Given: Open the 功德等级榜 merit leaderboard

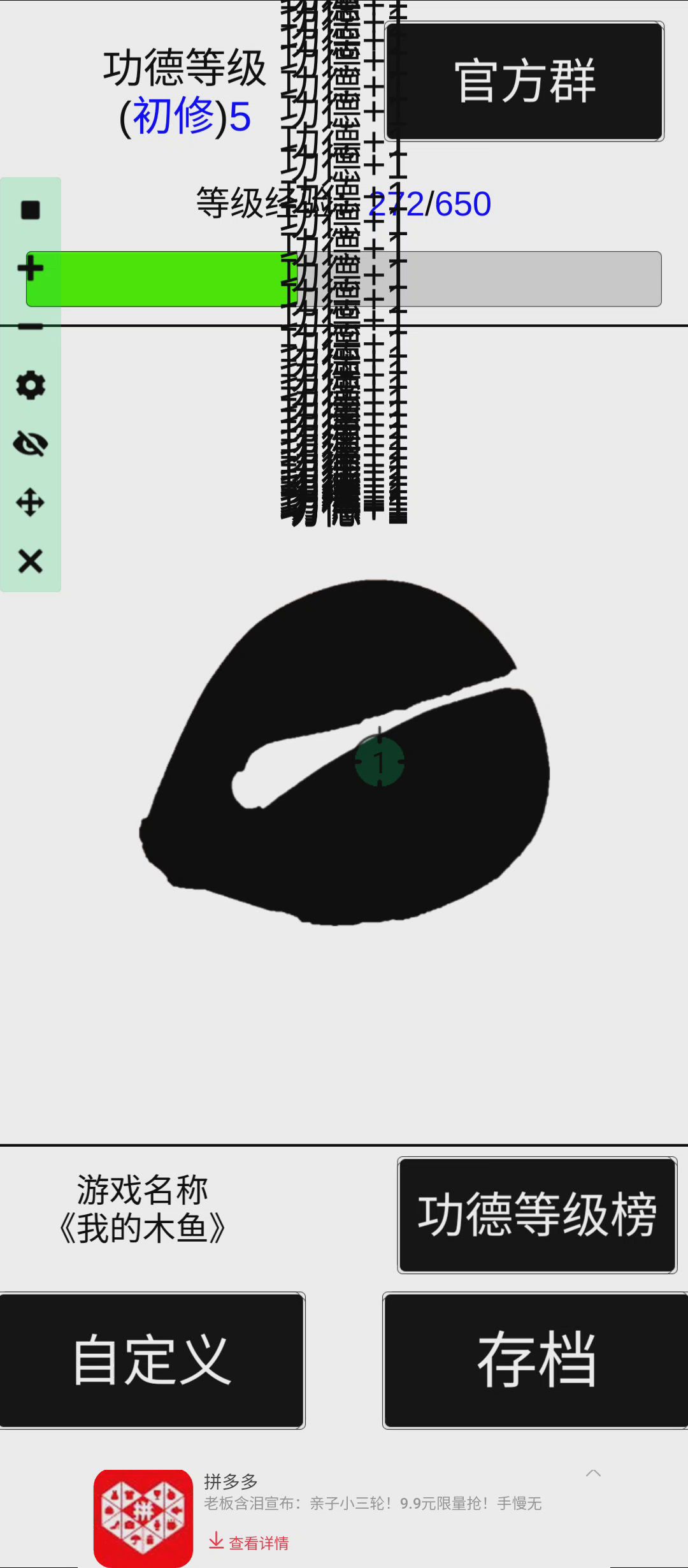Looking at the screenshot, I should point(536,1215).
